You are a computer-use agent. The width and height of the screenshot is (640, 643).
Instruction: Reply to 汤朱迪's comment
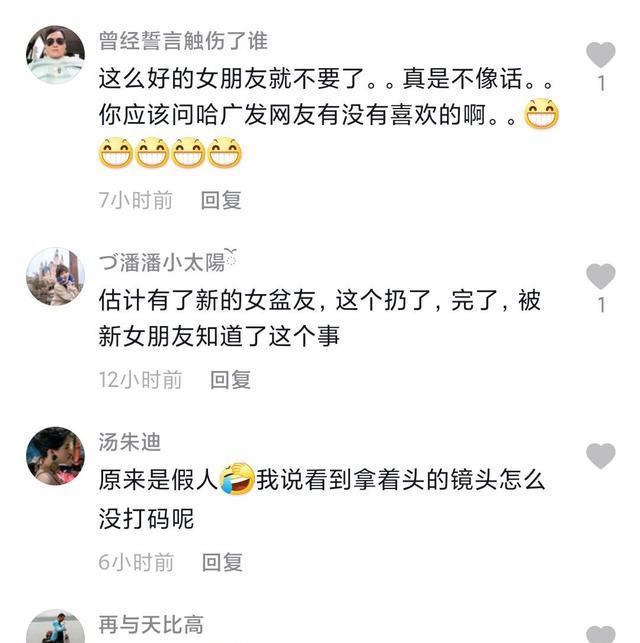[222, 562]
